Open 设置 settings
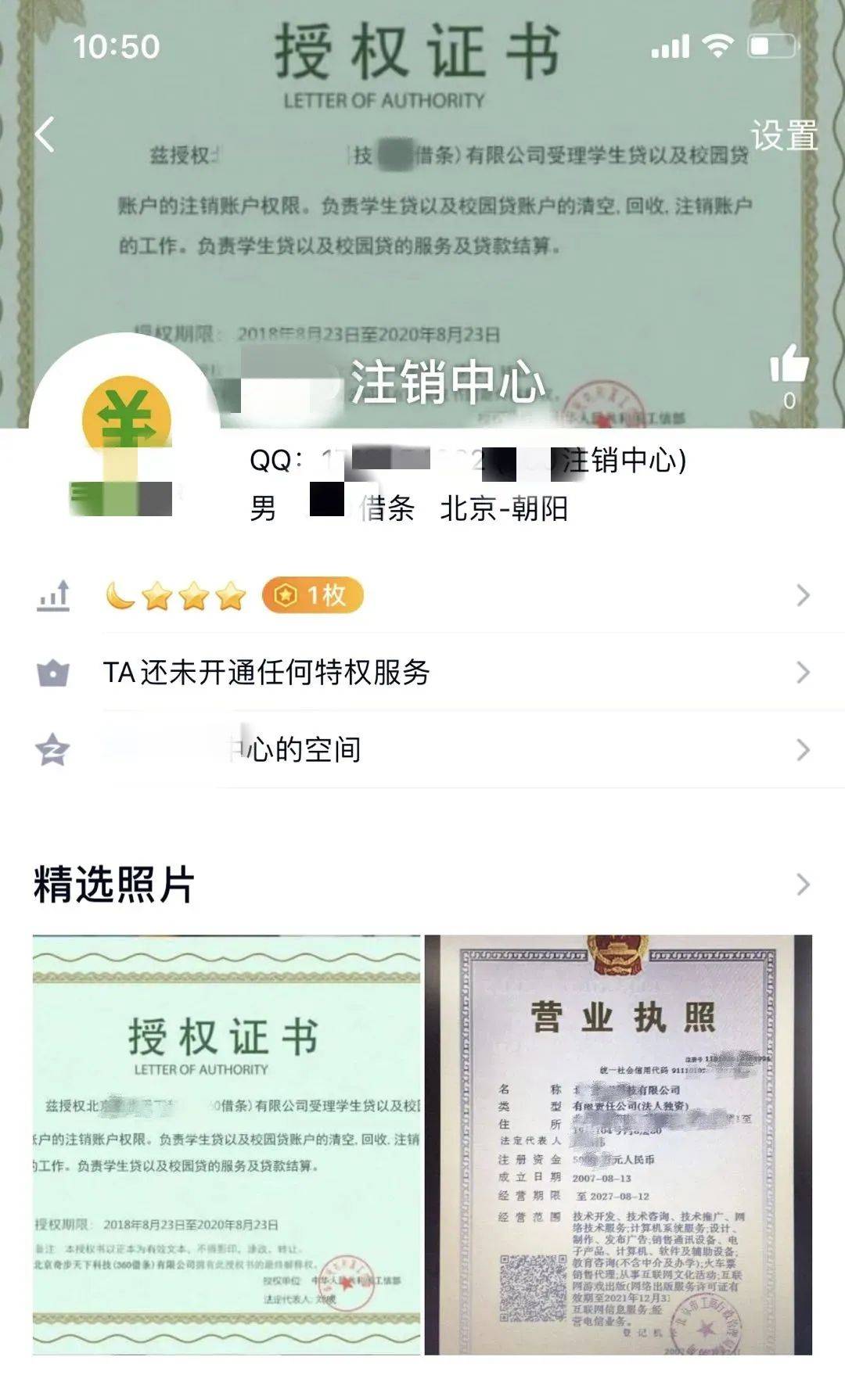This screenshot has width=845, height=1400. (x=783, y=135)
